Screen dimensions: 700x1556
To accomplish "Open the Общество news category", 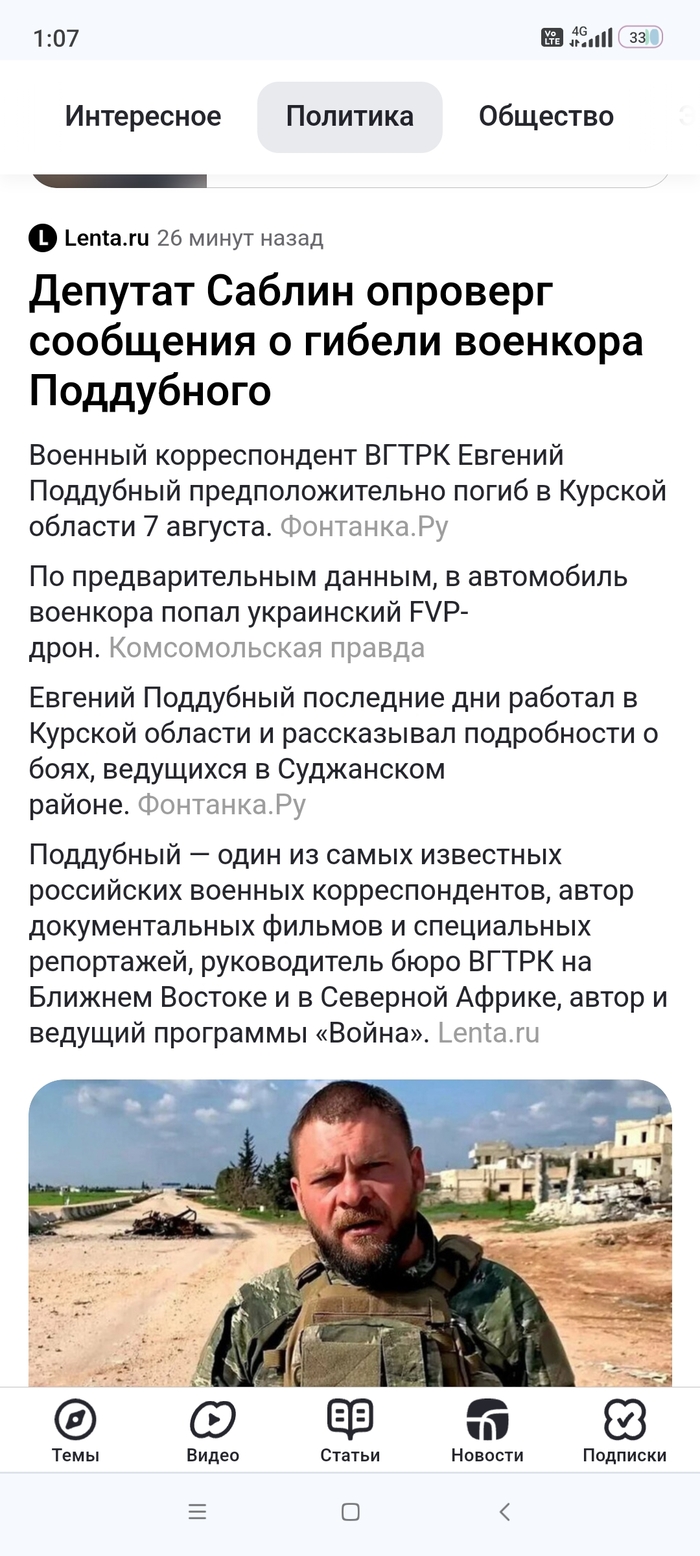I will [x=545, y=116].
